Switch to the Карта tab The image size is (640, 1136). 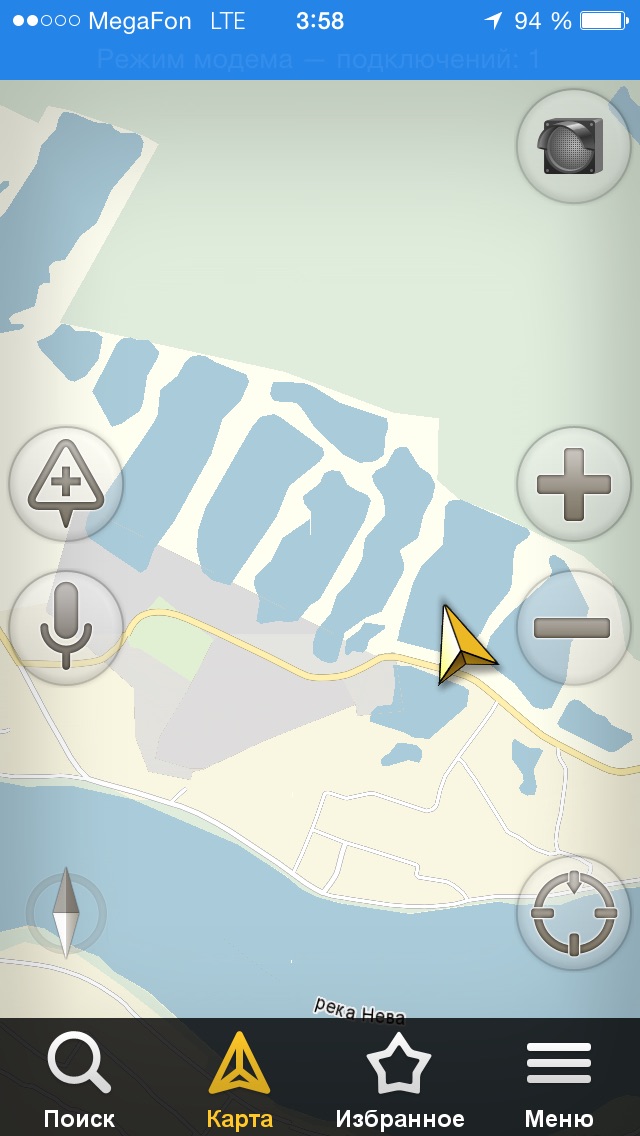pos(239,1080)
